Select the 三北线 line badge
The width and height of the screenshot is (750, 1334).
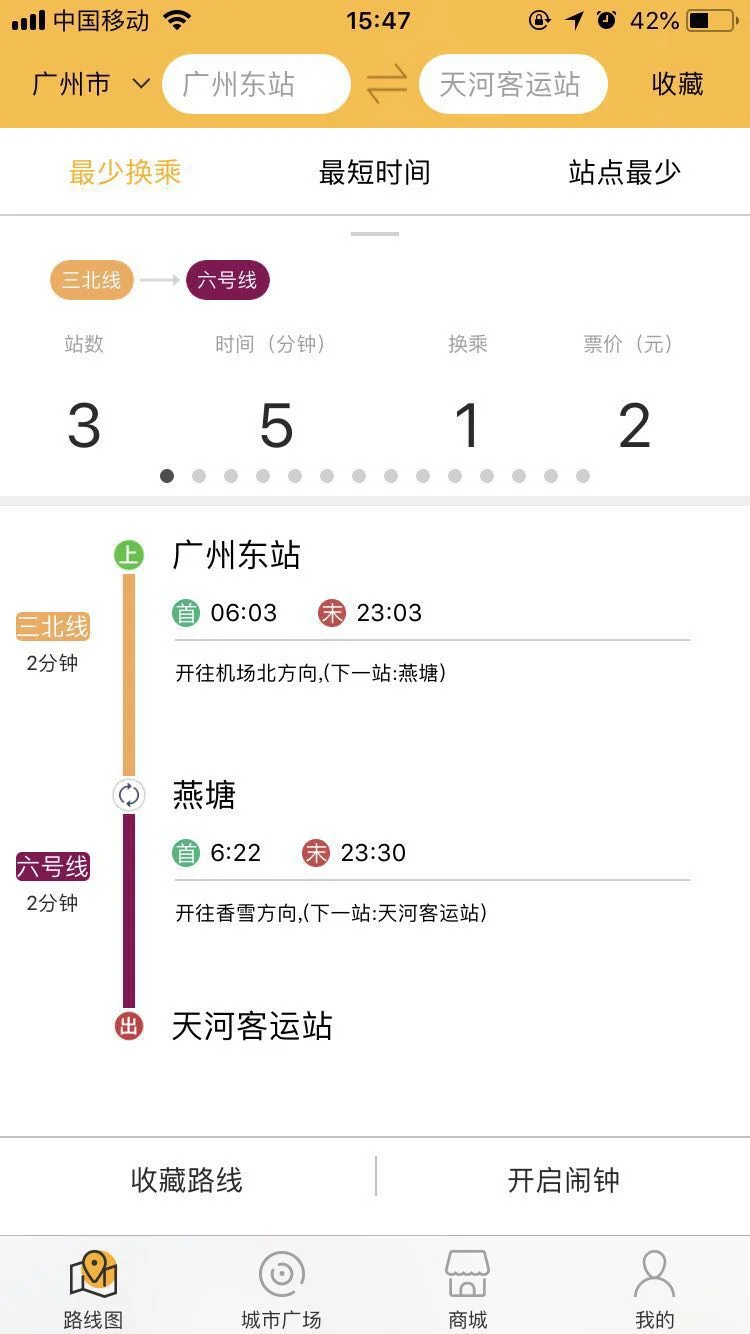click(91, 280)
